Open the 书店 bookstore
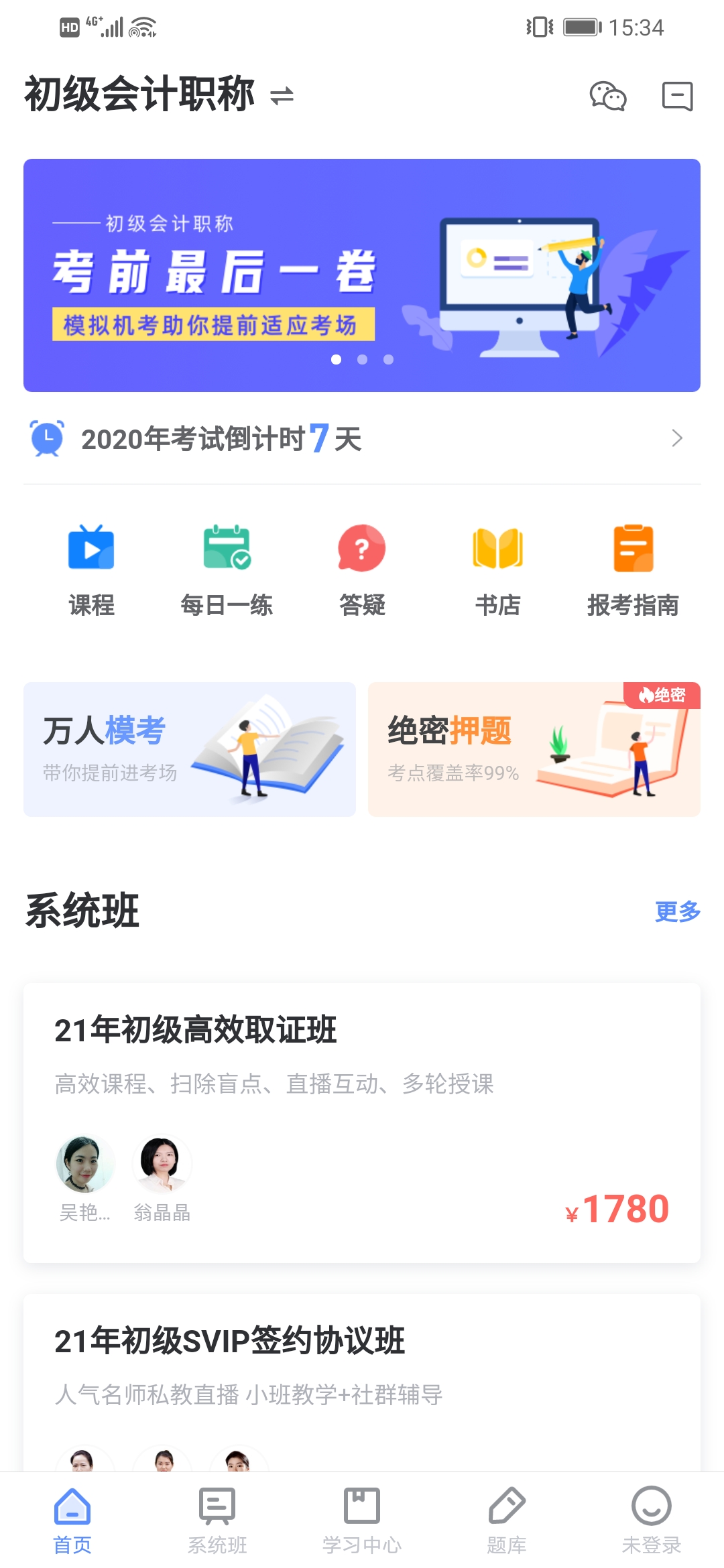This screenshot has height=1568, width=724. tap(497, 570)
